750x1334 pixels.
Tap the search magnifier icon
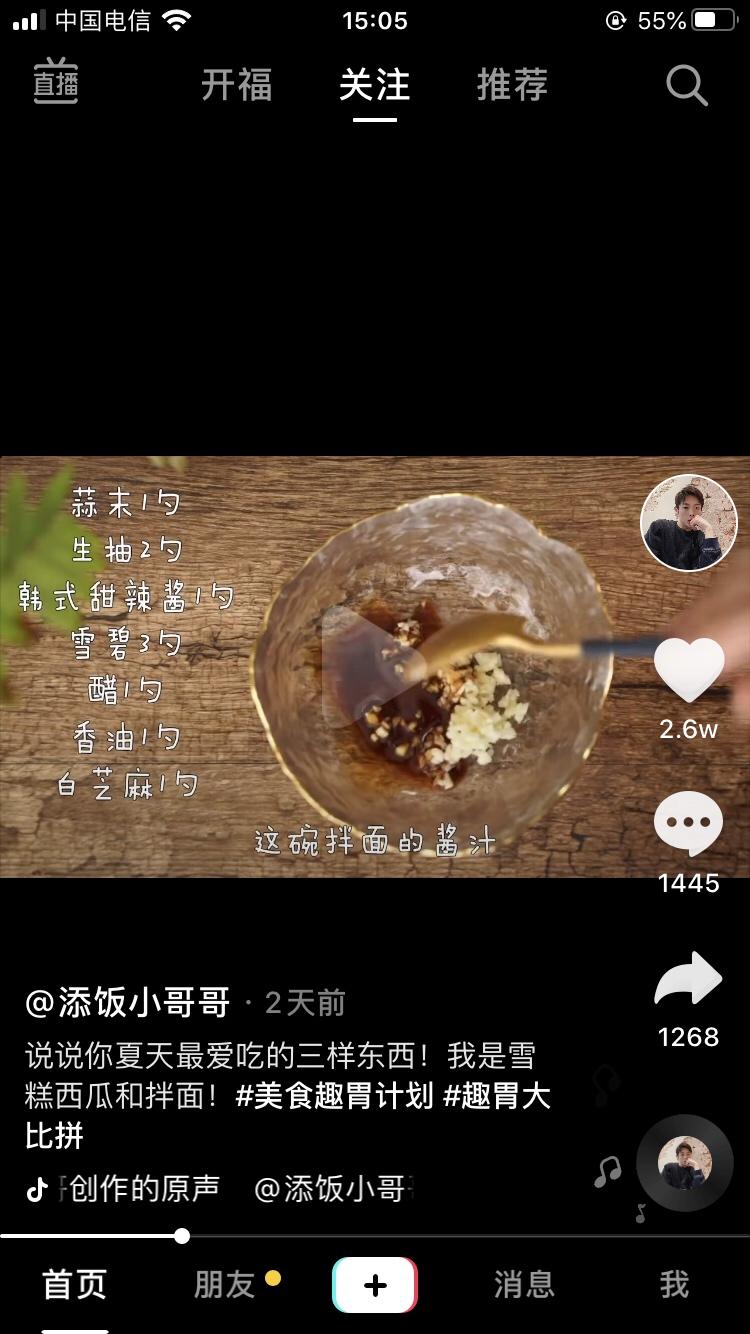pos(685,86)
